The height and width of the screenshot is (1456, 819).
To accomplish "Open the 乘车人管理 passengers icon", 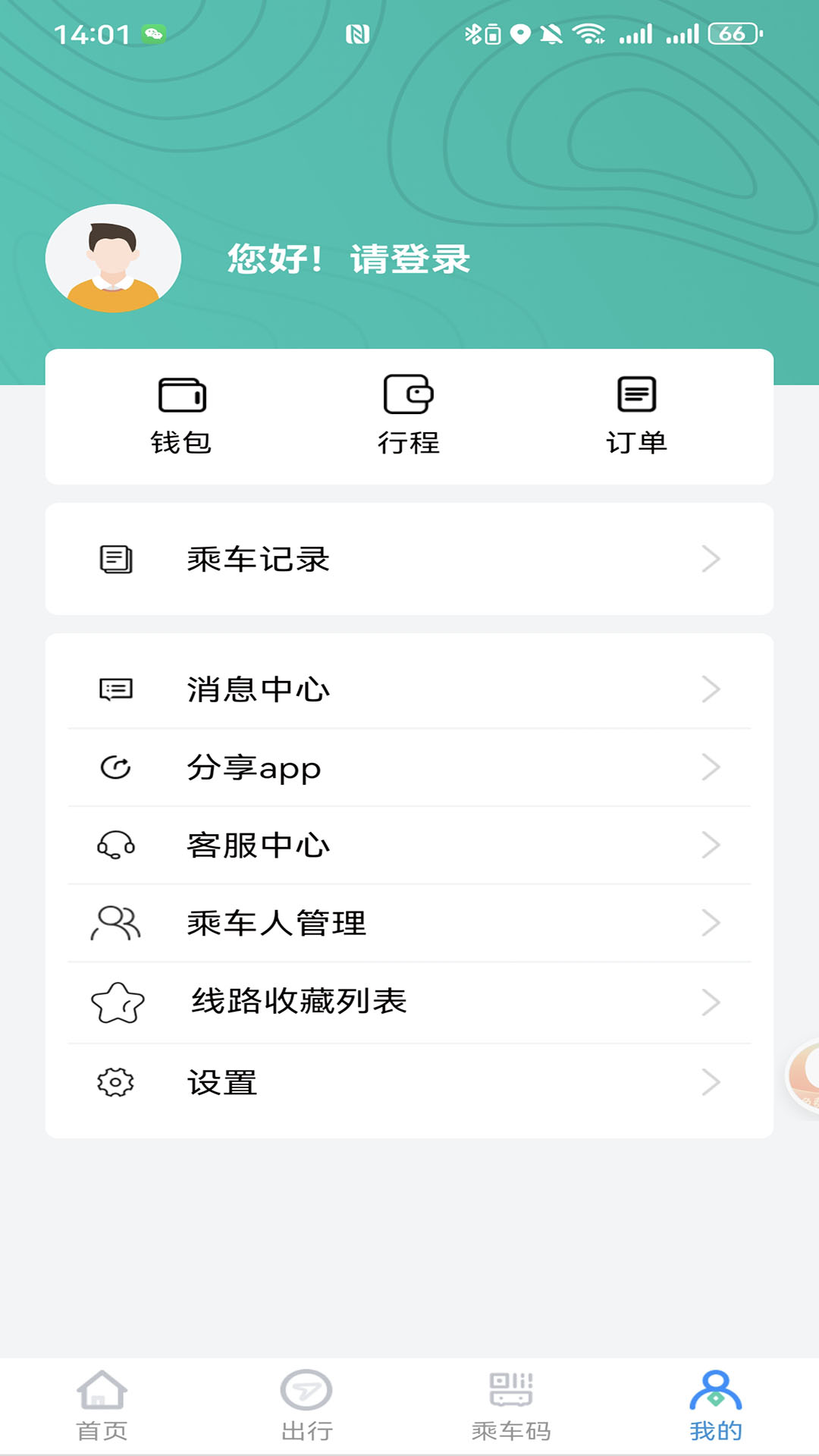I will click(115, 922).
